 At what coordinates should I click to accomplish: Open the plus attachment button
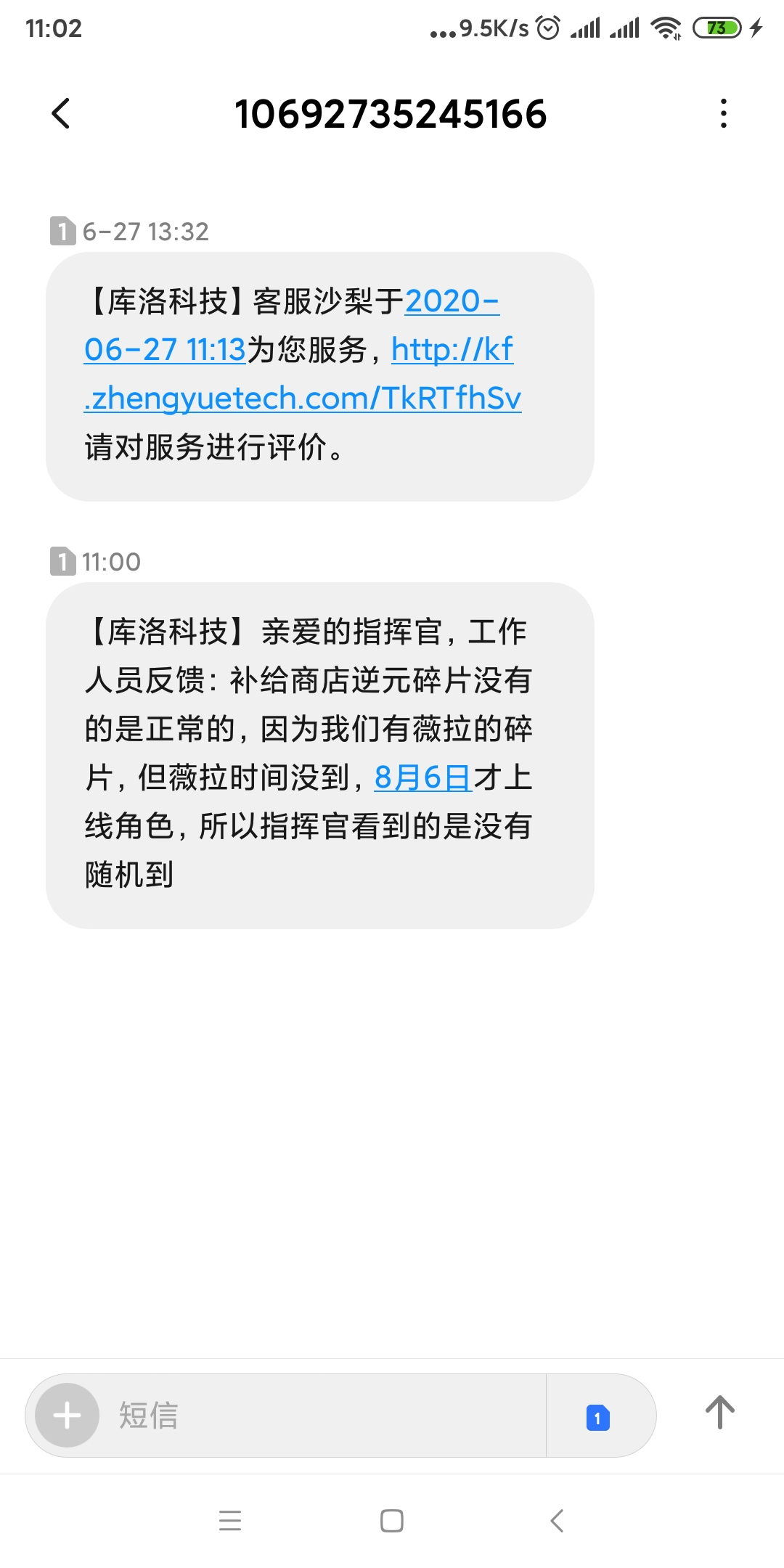coord(67,1416)
